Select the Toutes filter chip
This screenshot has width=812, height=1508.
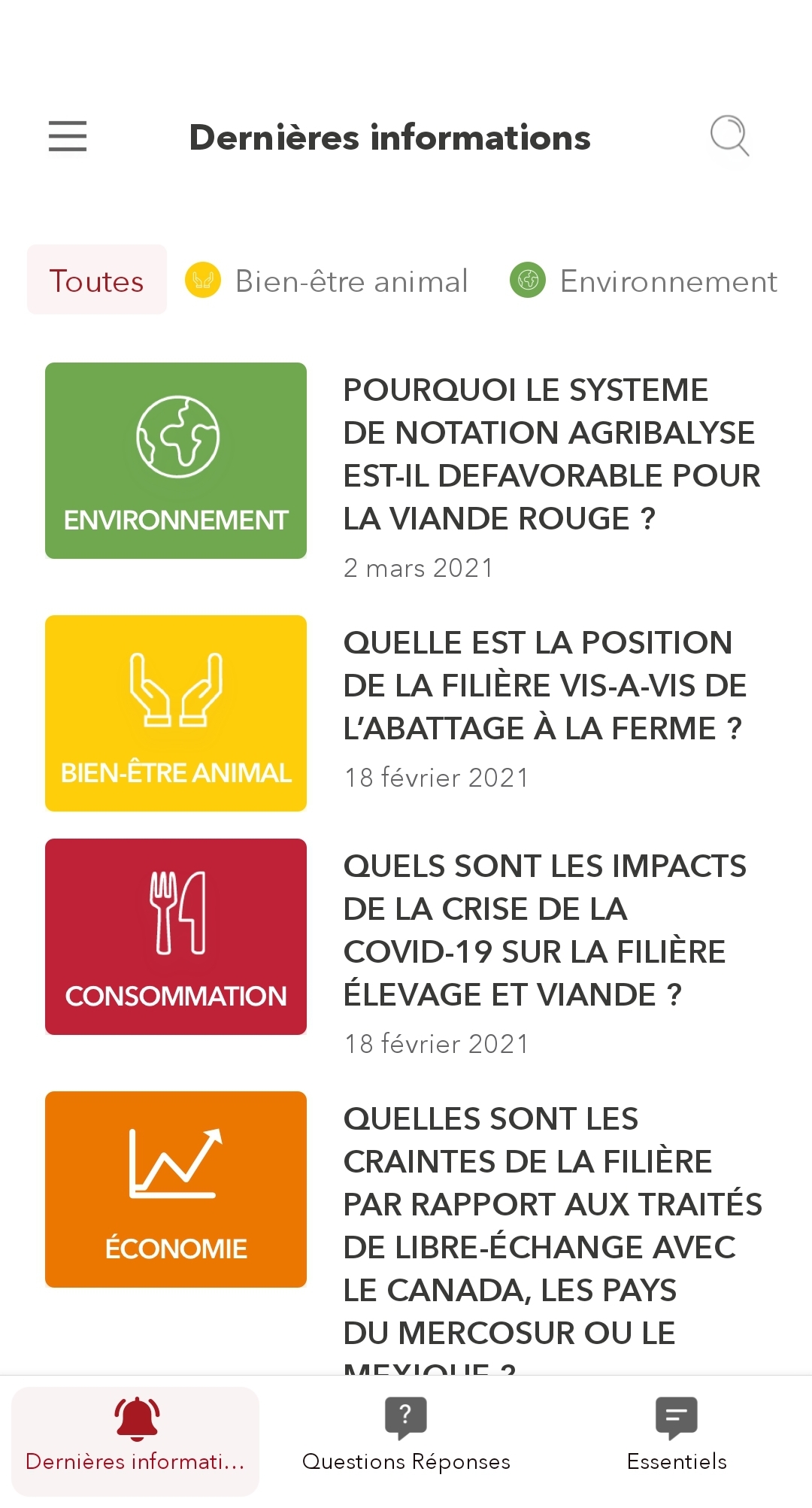click(97, 280)
